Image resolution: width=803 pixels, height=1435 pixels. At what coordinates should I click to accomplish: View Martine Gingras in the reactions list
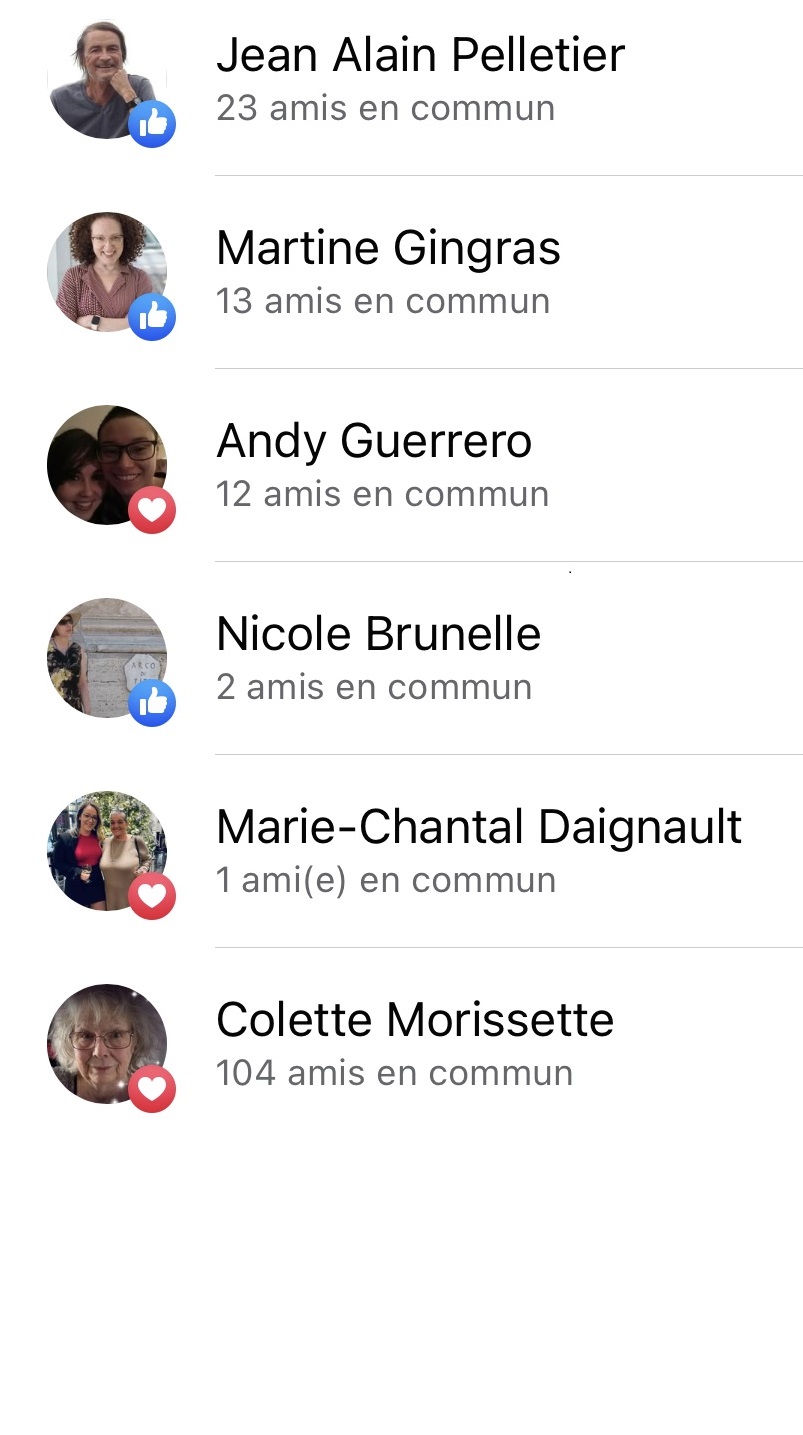[x=388, y=249]
